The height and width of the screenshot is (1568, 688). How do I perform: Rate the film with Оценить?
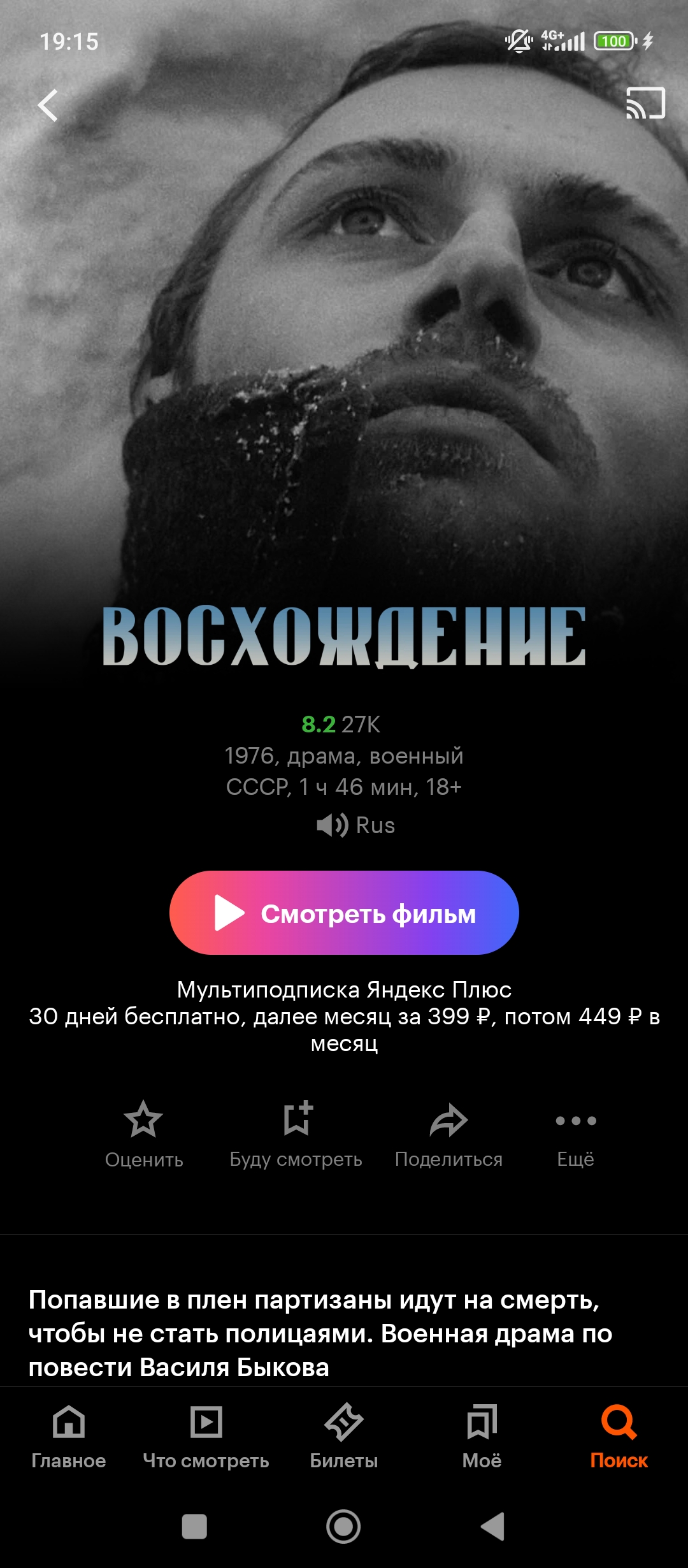(x=143, y=1135)
